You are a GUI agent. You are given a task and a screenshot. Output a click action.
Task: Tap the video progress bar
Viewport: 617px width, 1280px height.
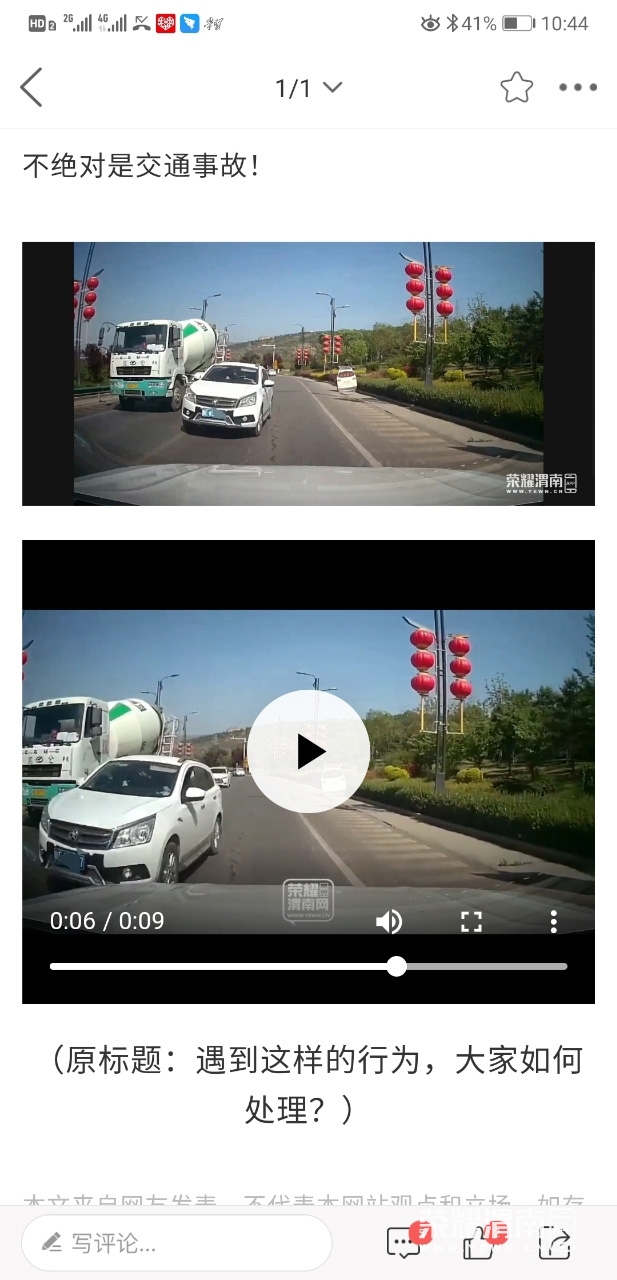click(x=308, y=966)
